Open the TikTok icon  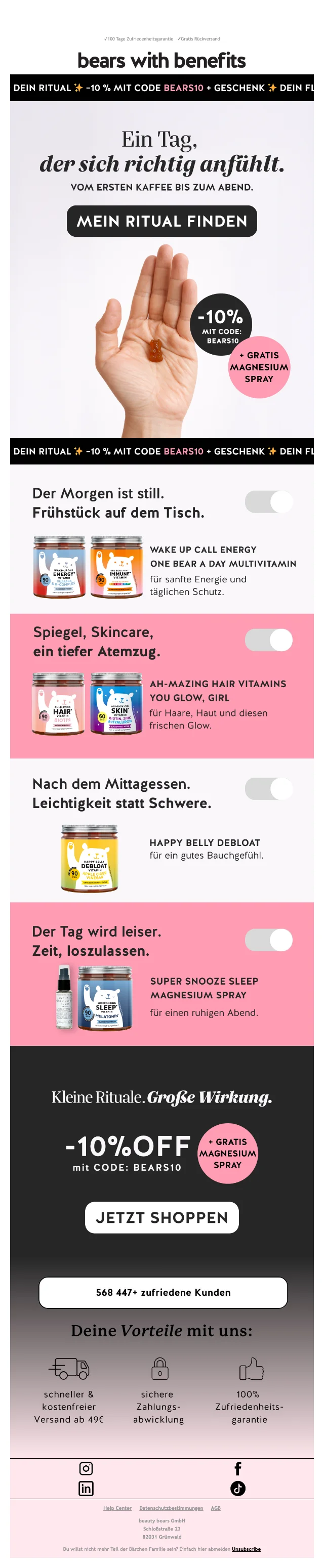pos(237,1488)
